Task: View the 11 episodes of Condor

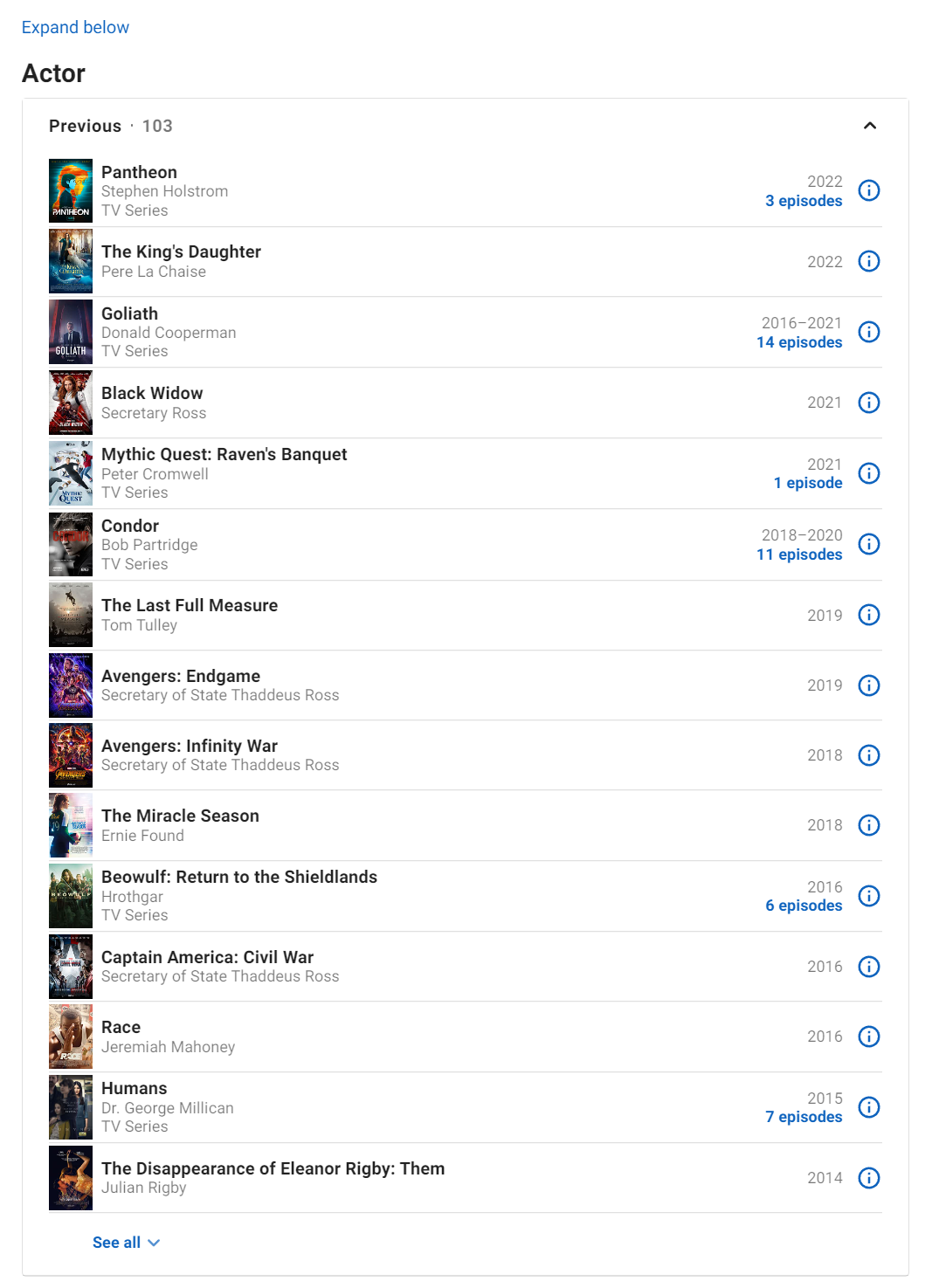Action: 799,554
